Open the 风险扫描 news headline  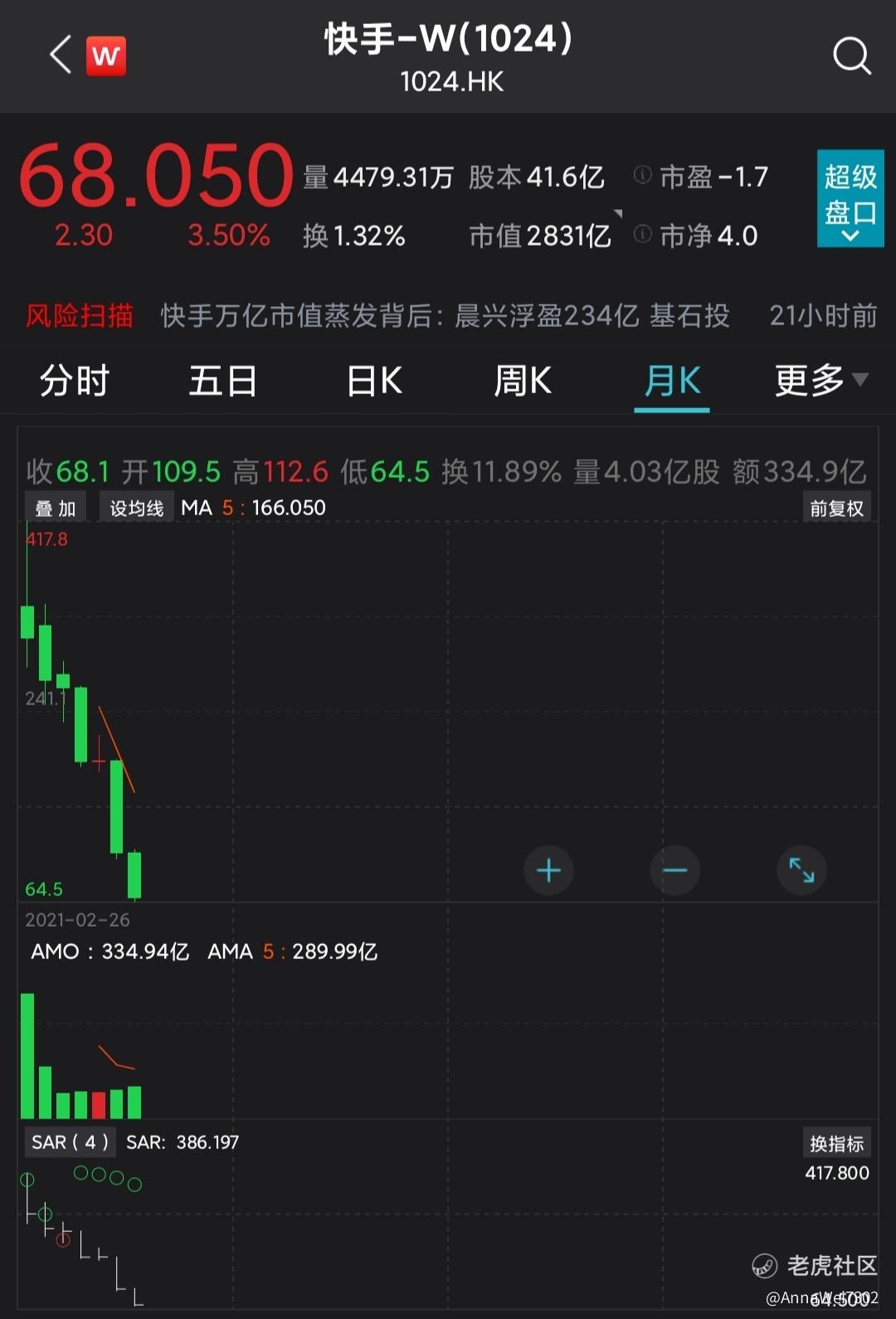(445, 316)
